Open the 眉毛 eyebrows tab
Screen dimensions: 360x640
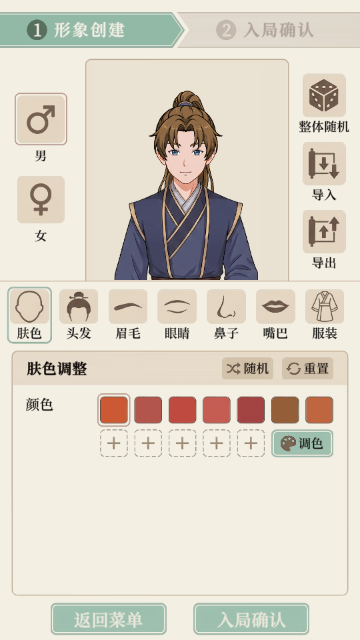[128, 315]
